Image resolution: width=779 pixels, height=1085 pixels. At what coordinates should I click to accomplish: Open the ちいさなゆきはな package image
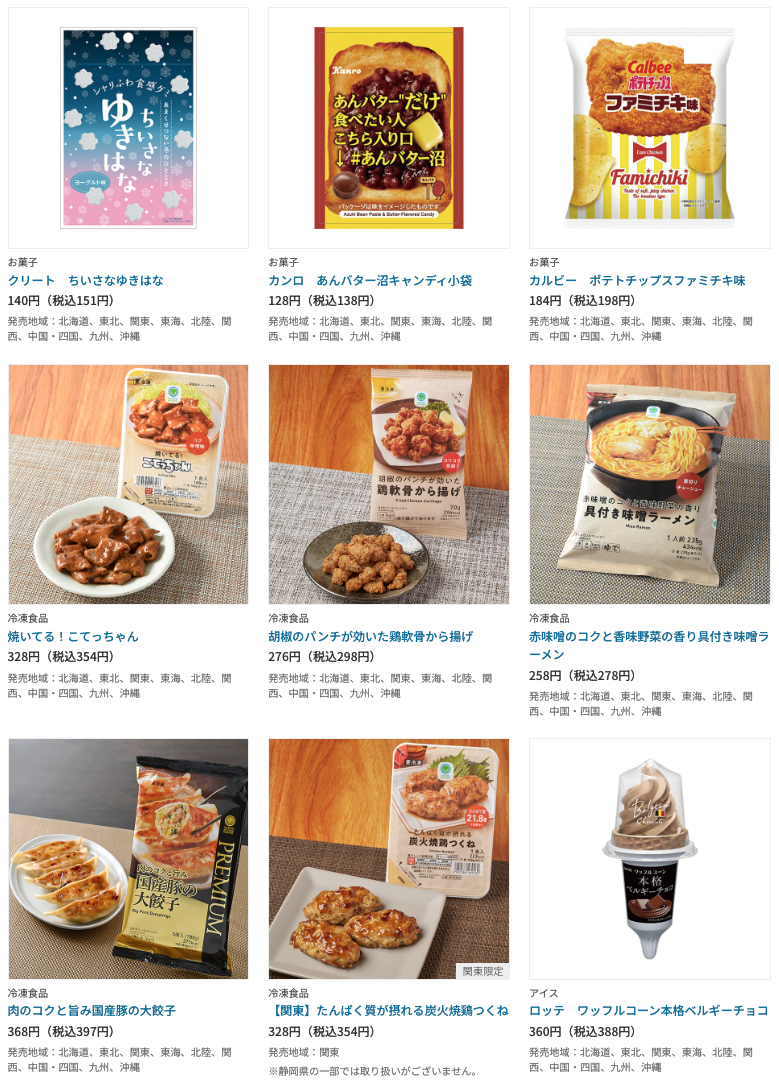[x=128, y=128]
